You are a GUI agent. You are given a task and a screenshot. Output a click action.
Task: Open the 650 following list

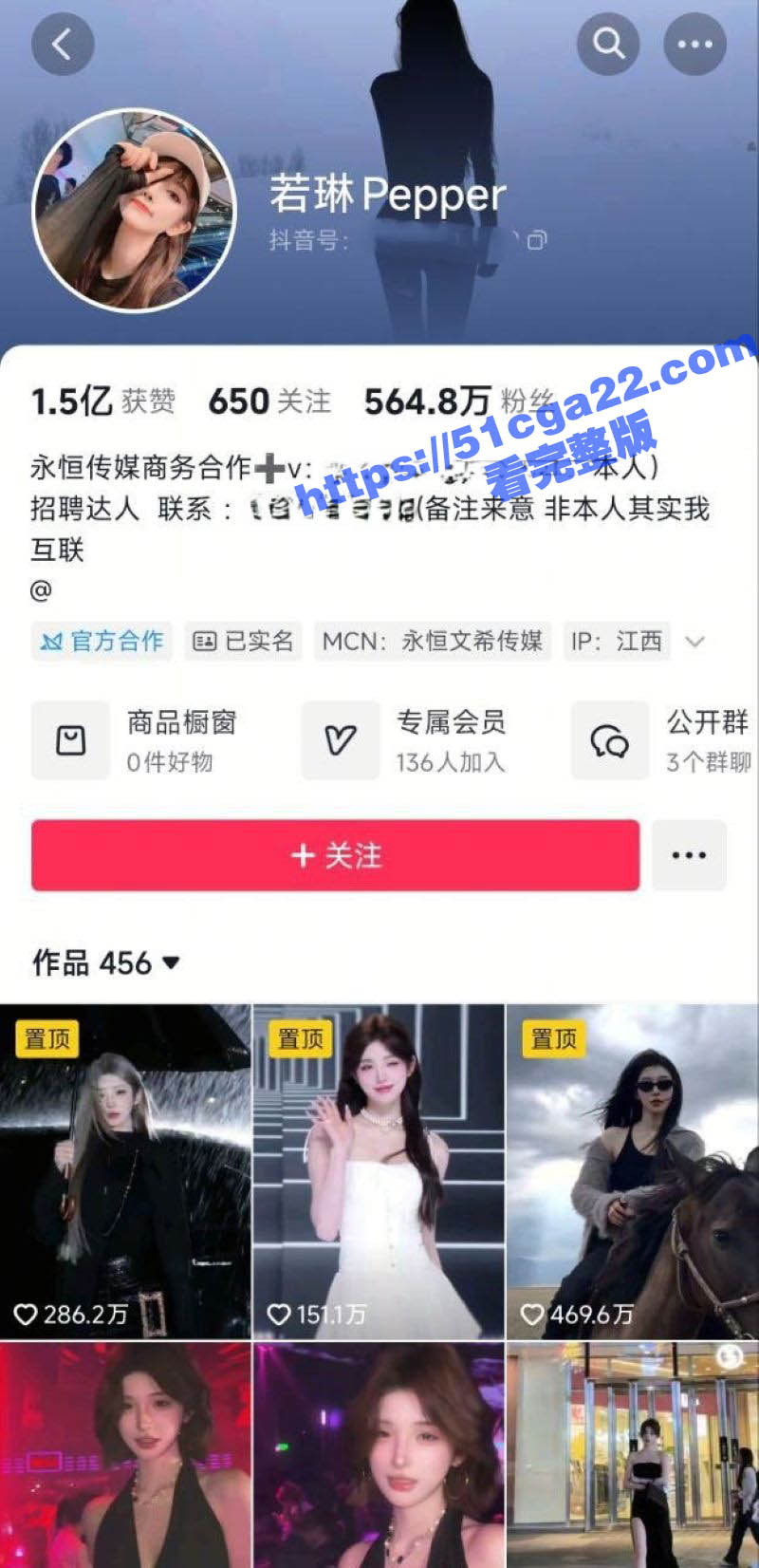(269, 401)
